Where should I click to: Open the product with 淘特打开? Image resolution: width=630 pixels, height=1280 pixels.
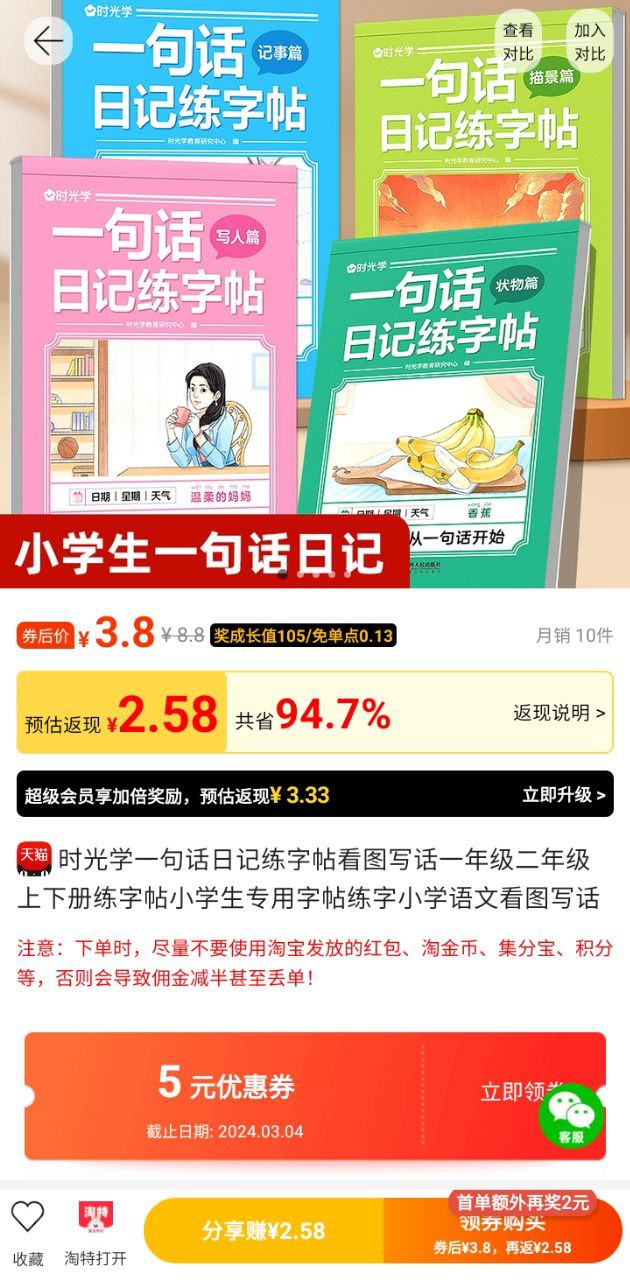[x=96, y=1230]
